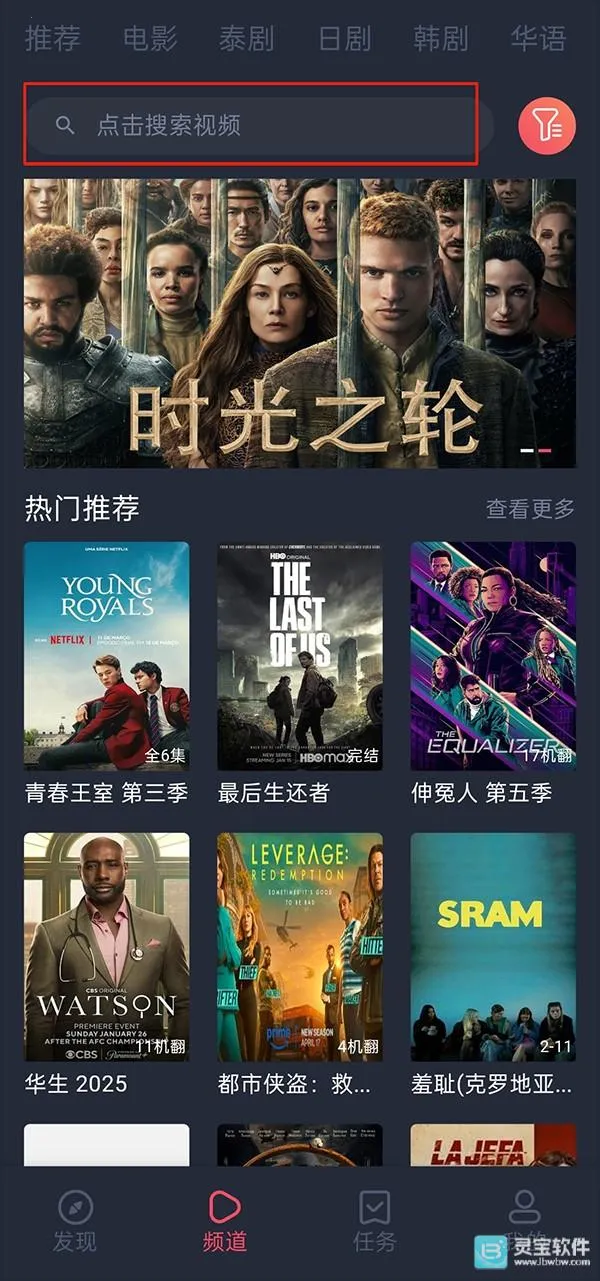Open the 都市侠盗 show card
Screen dimensions: 600x1281
[x=300, y=947]
